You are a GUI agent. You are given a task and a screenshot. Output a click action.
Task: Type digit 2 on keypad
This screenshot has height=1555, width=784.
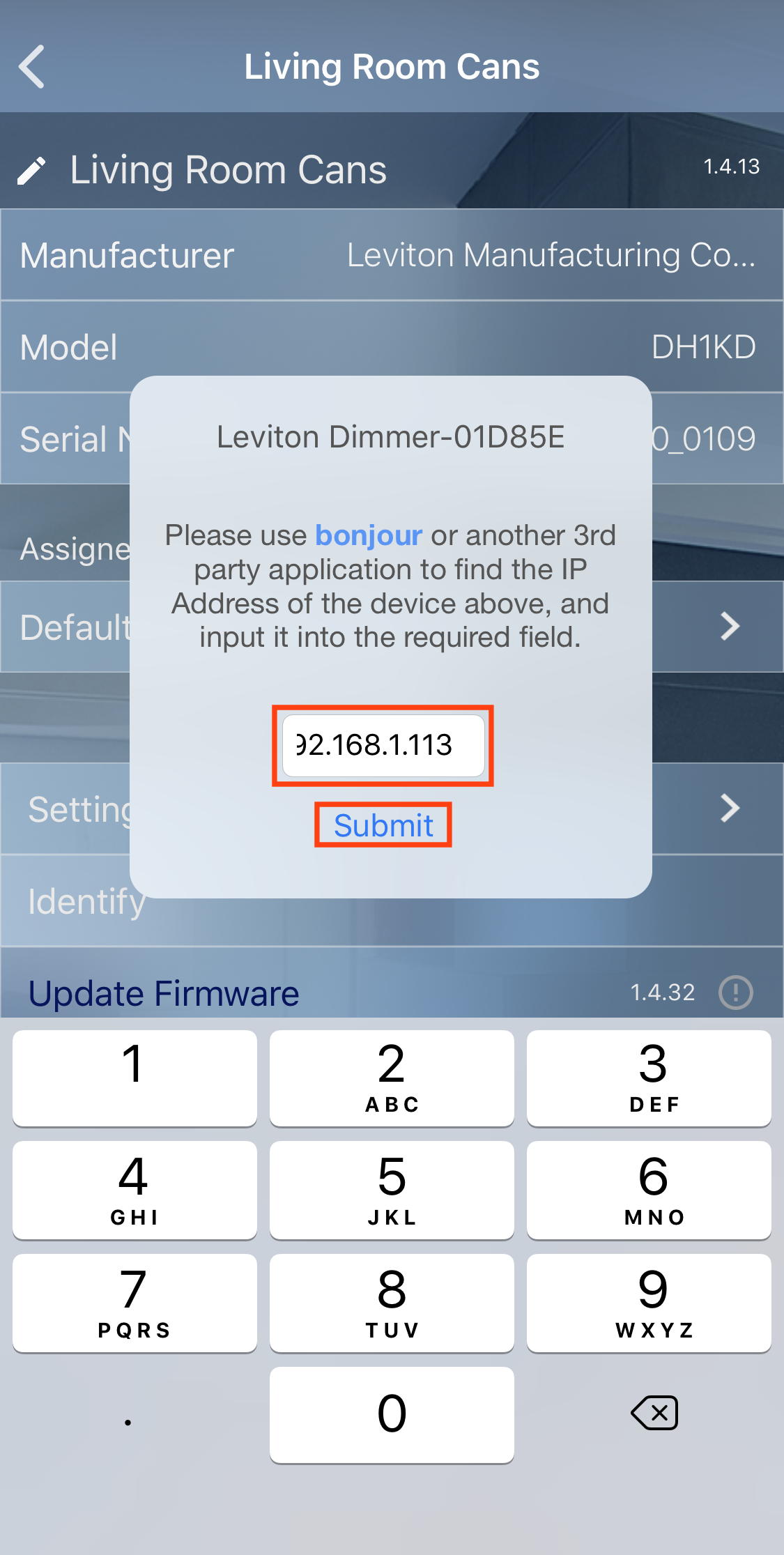point(392,1077)
